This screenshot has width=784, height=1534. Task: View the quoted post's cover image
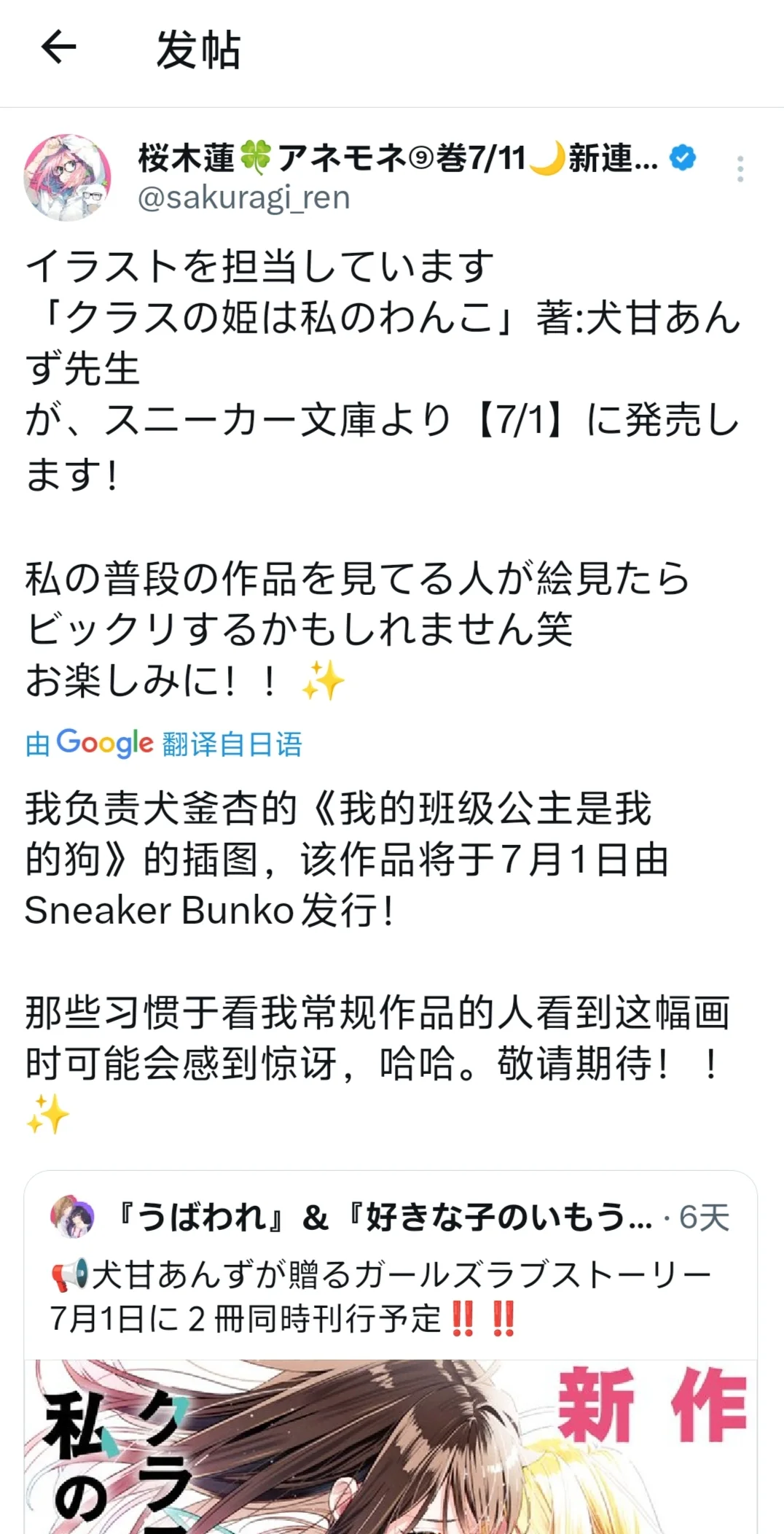(390, 1447)
